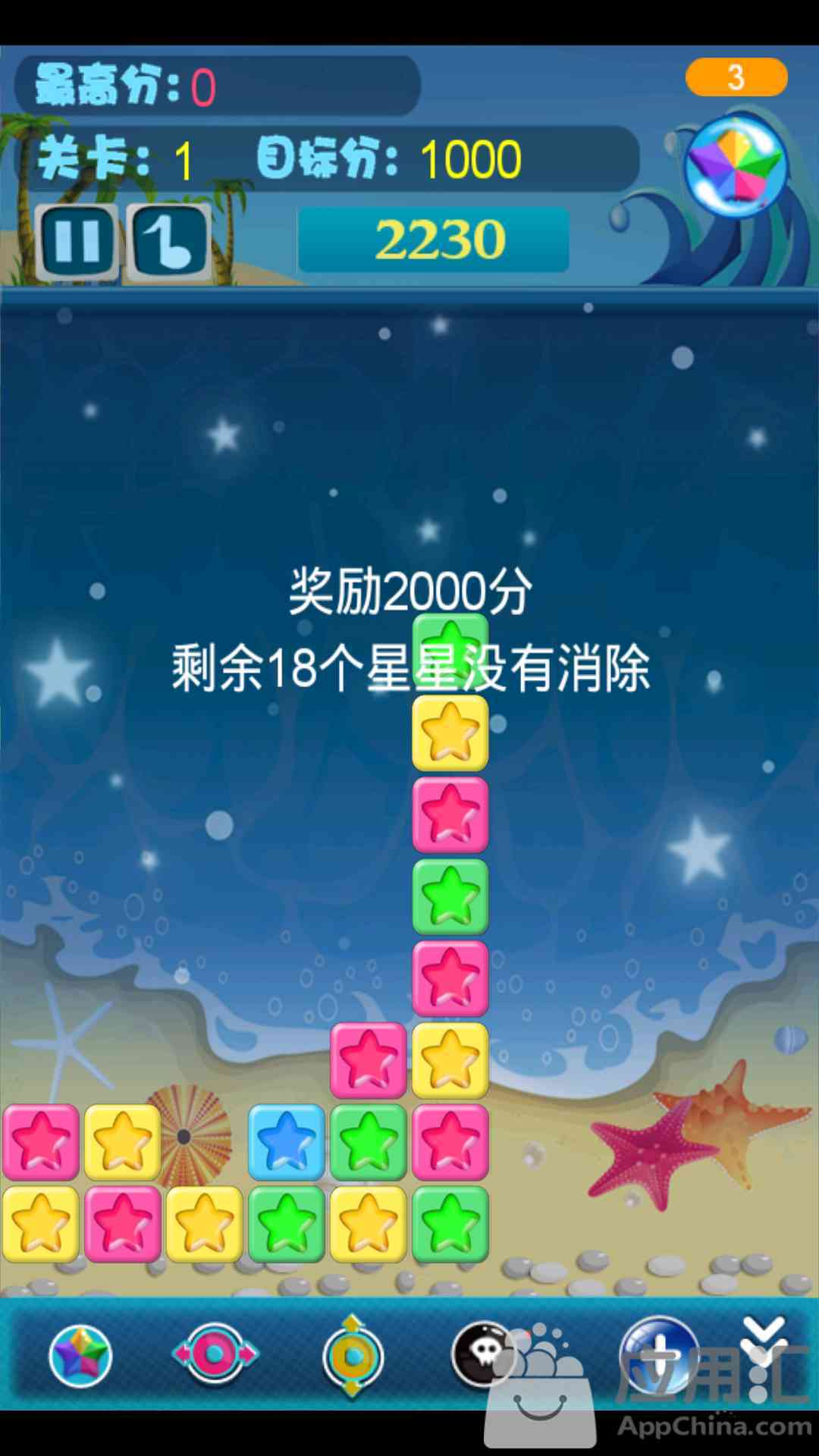Tap the blue plus orb power-up
The width and height of the screenshot is (819, 1456).
658,1354
